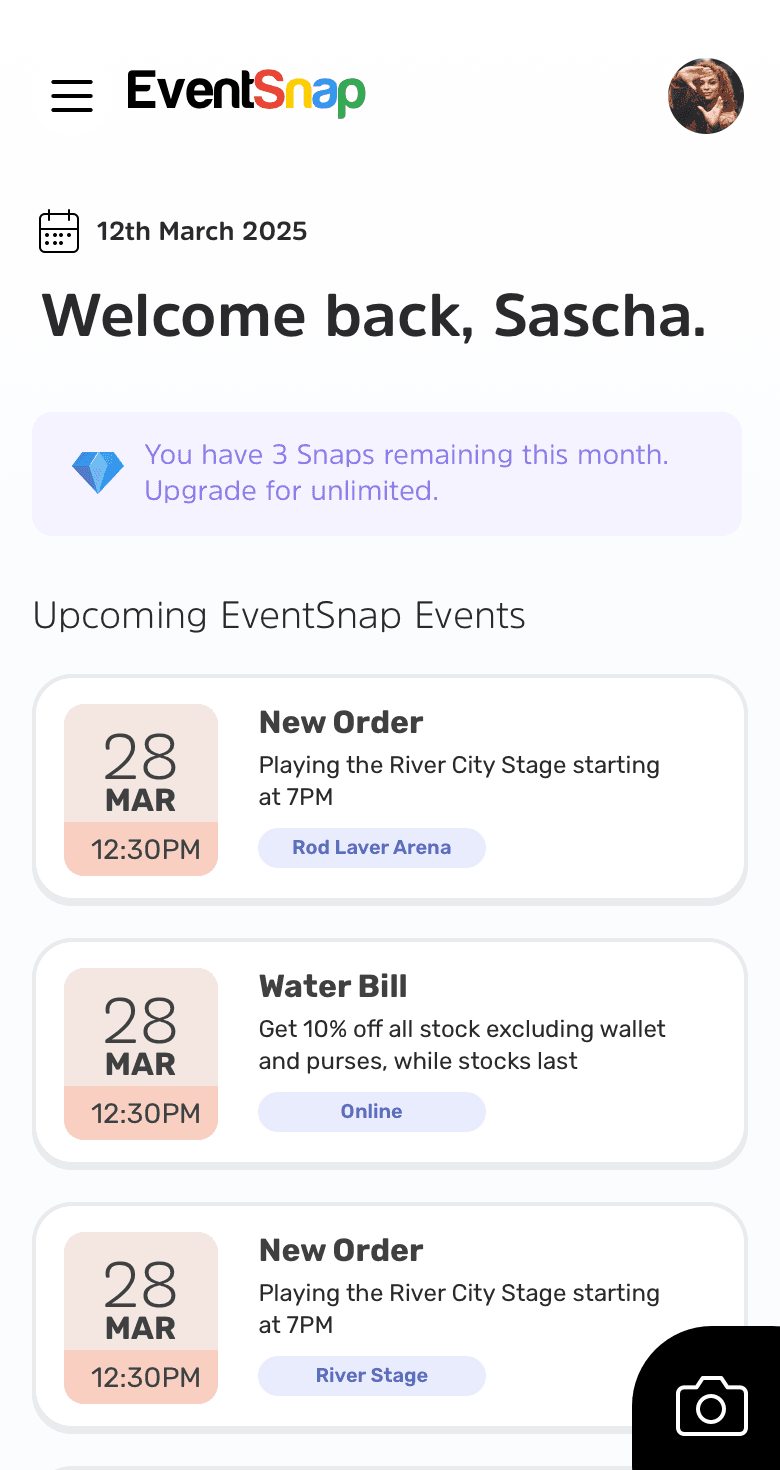Select the River Stage chip

pyautogui.click(x=371, y=1376)
